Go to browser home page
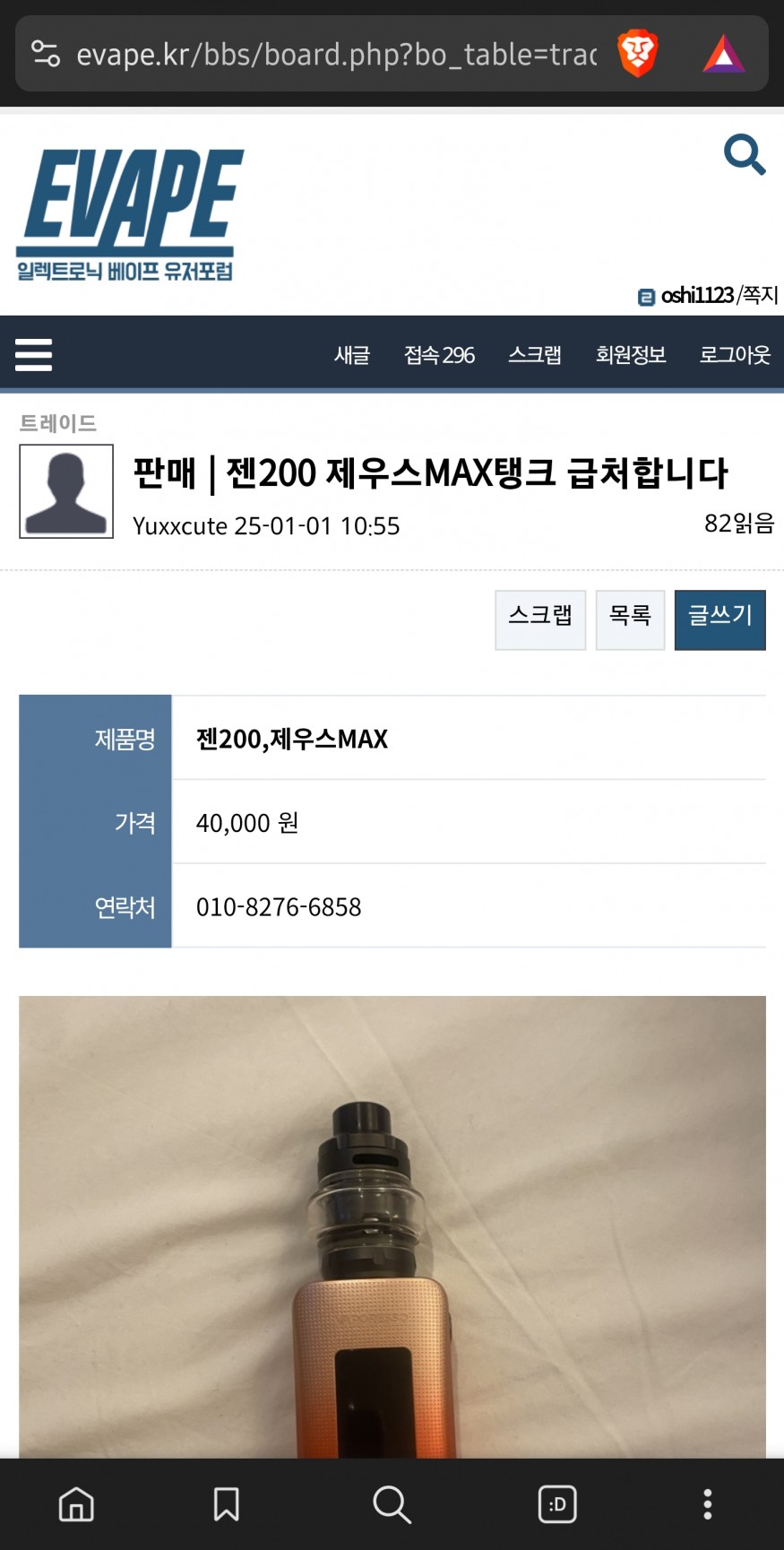Viewport: 784px width, 1550px height. coord(76,1504)
